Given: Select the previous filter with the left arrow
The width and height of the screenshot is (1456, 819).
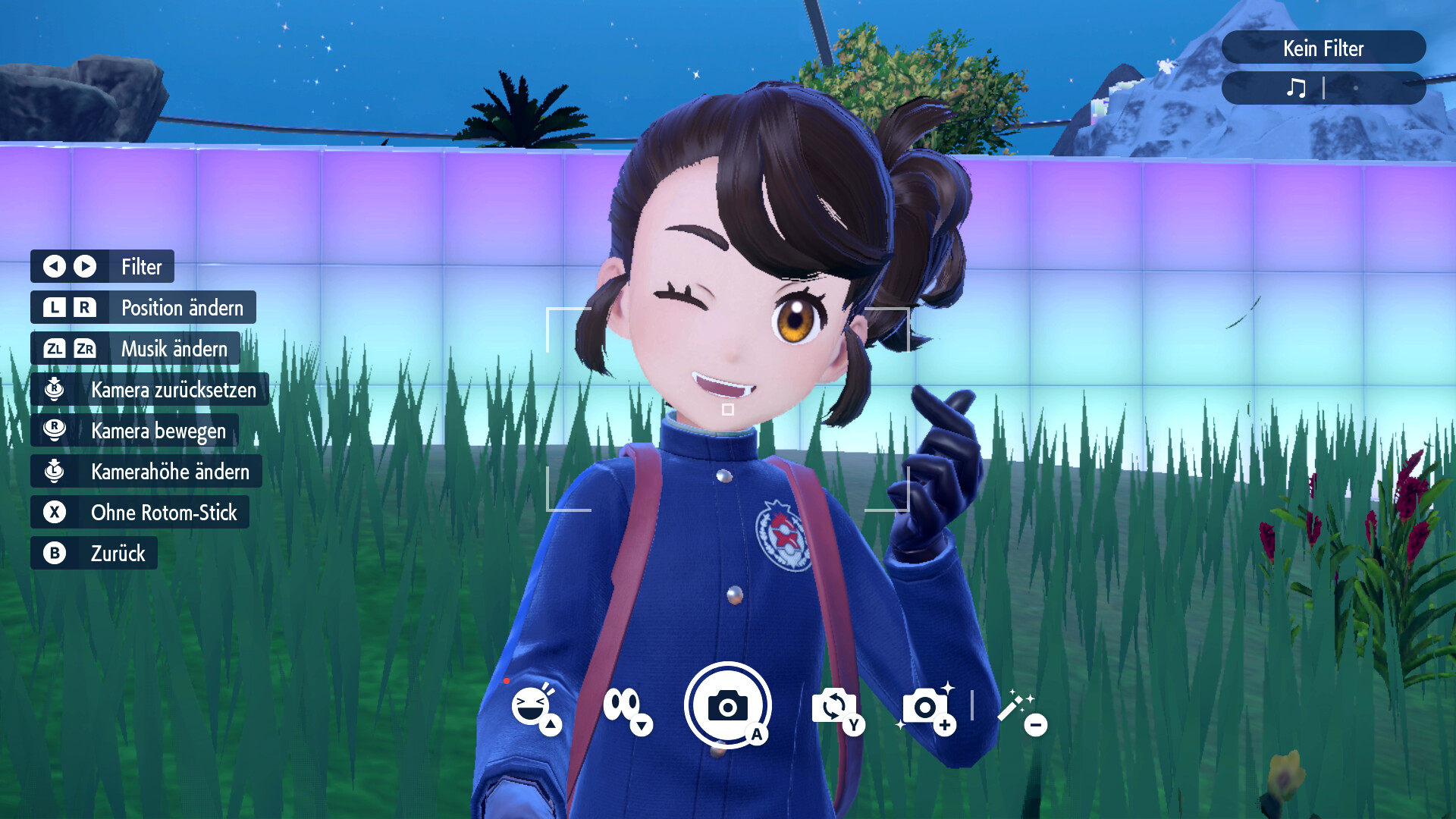Looking at the screenshot, I should [x=55, y=266].
